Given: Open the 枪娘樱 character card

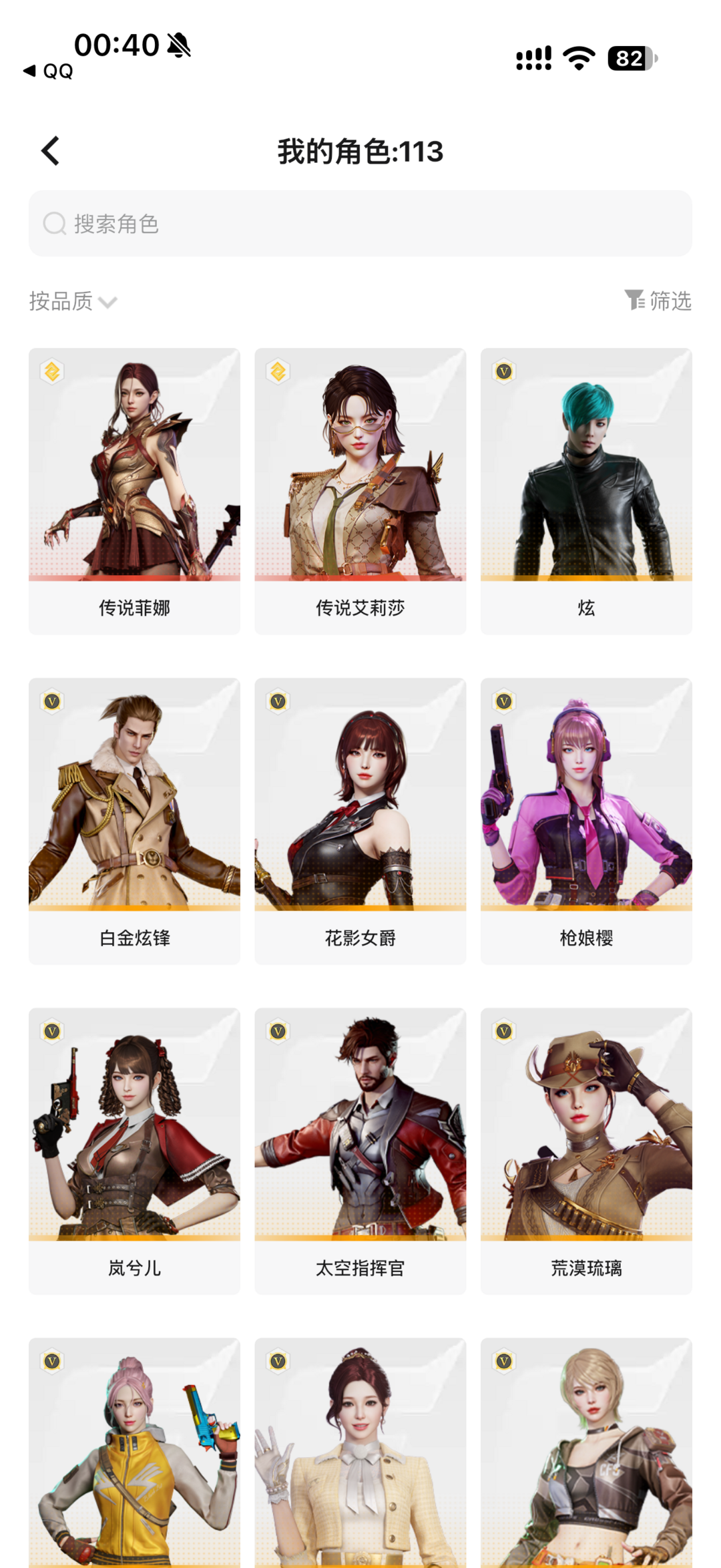Looking at the screenshot, I should point(586,821).
